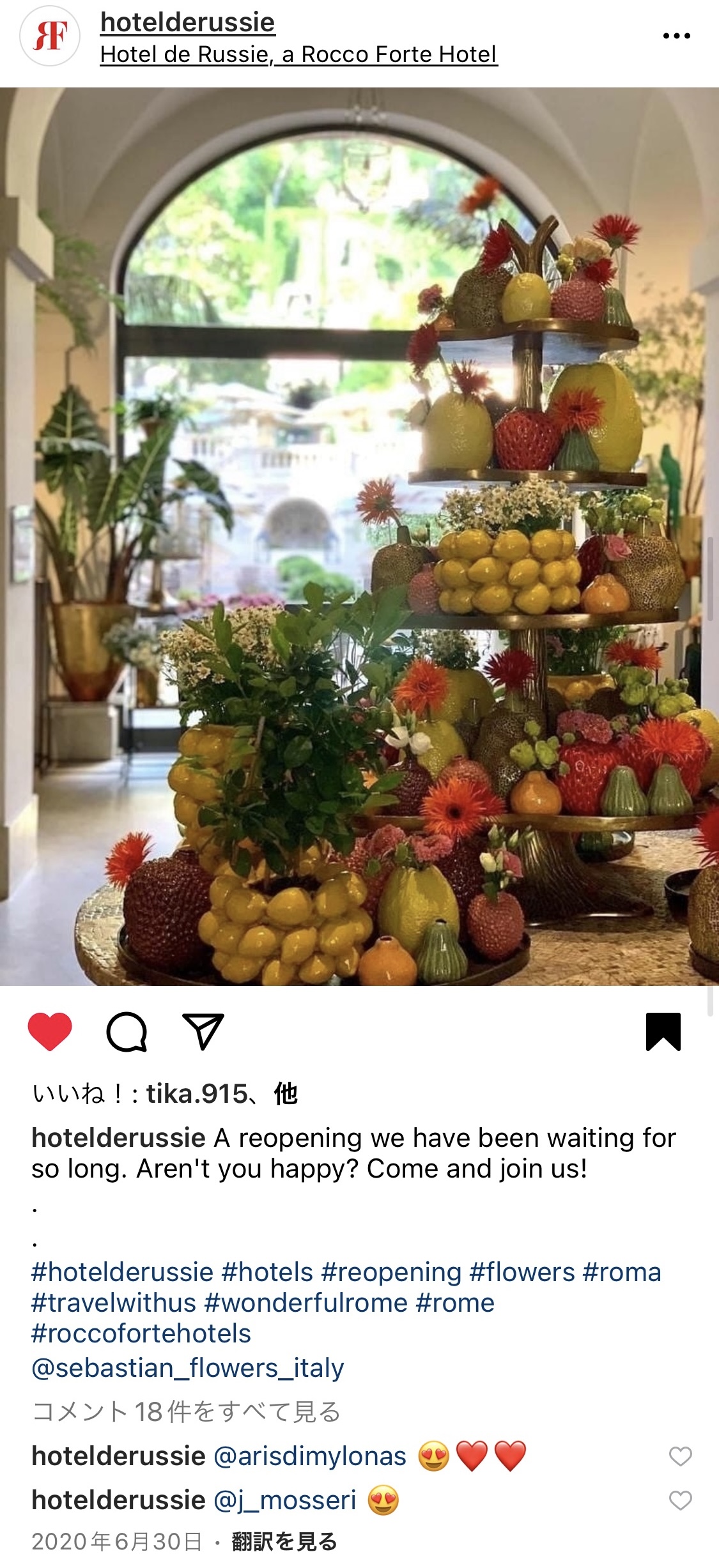The width and height of the screenshot is (719, 1568).
Task: Open the #reopening hashtag
Action: (391, 1272)
